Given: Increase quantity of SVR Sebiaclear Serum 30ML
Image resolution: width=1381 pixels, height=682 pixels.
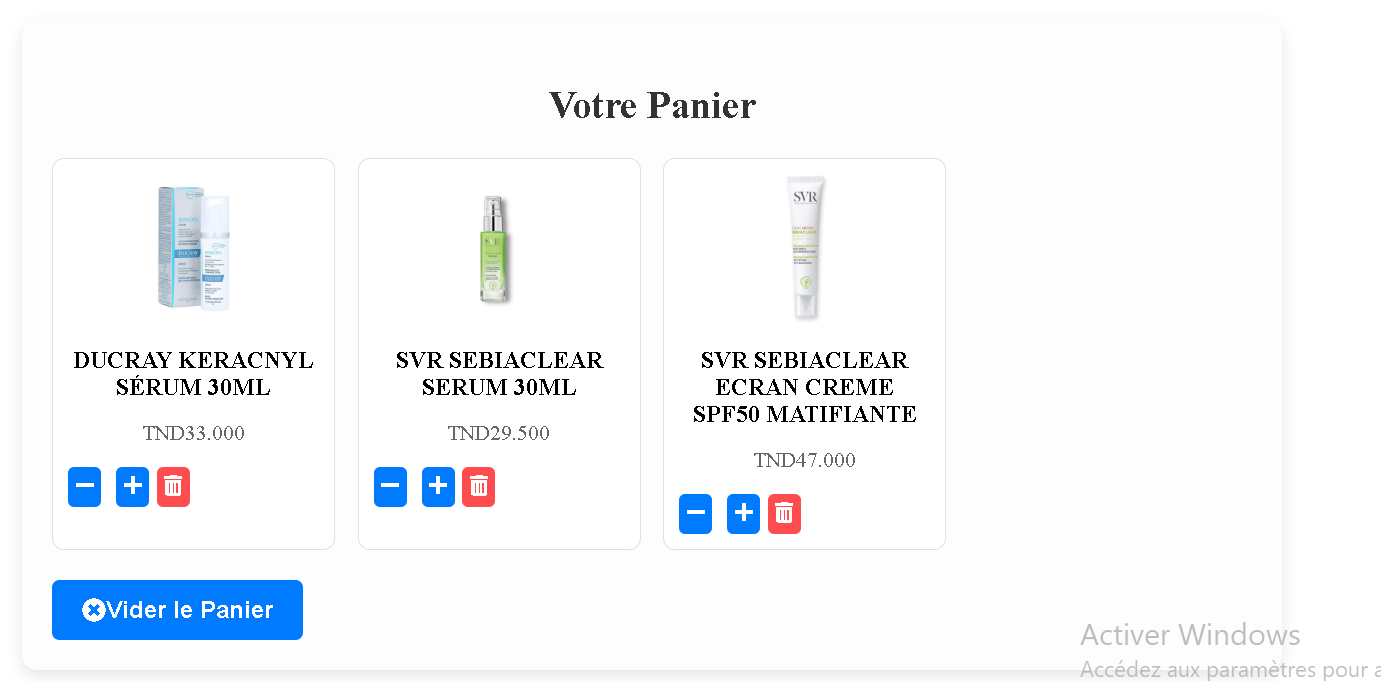Looking at the screenshot, I should coord(438,487).
